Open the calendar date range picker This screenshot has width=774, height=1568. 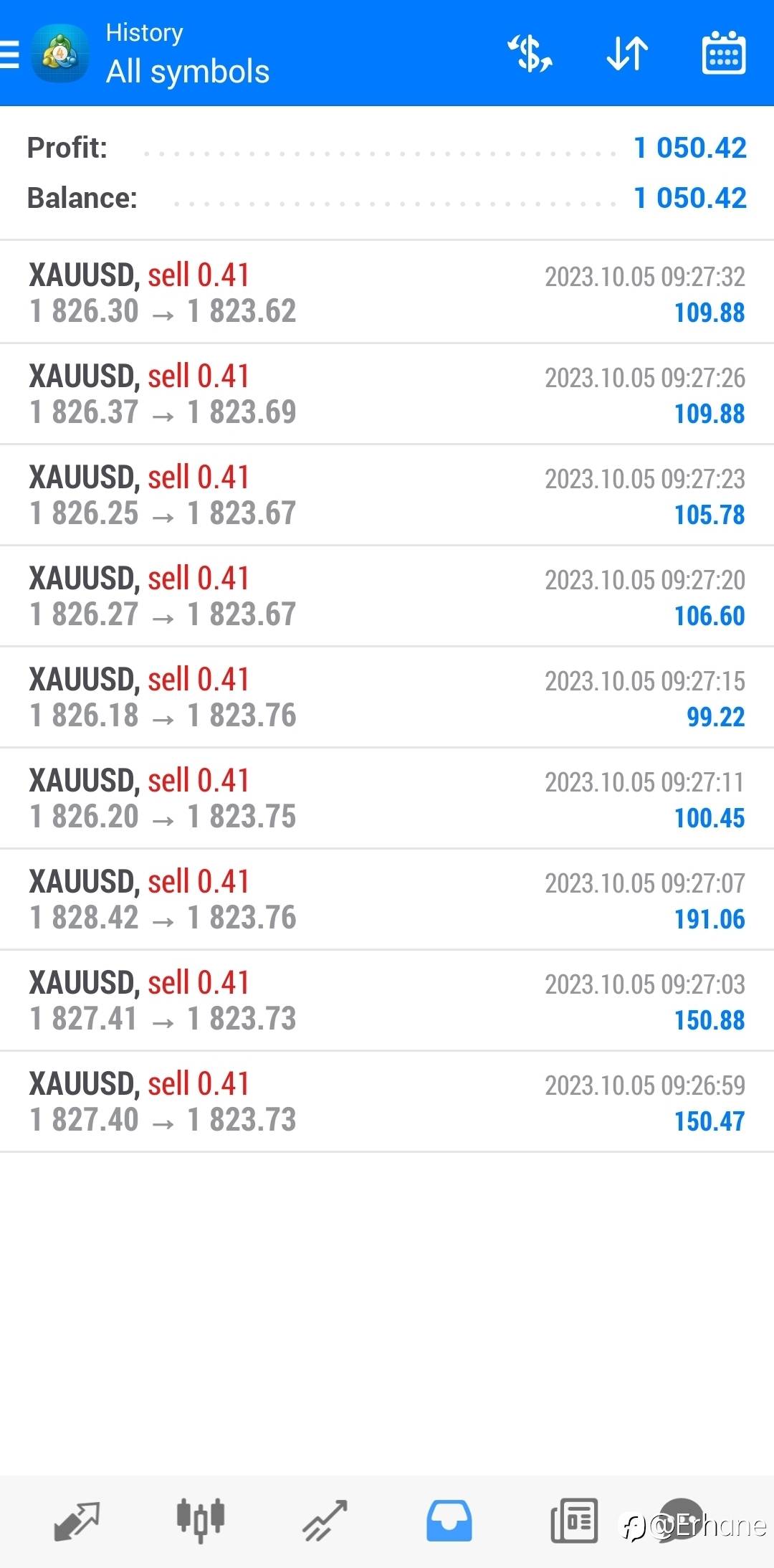tap(724, 52)
